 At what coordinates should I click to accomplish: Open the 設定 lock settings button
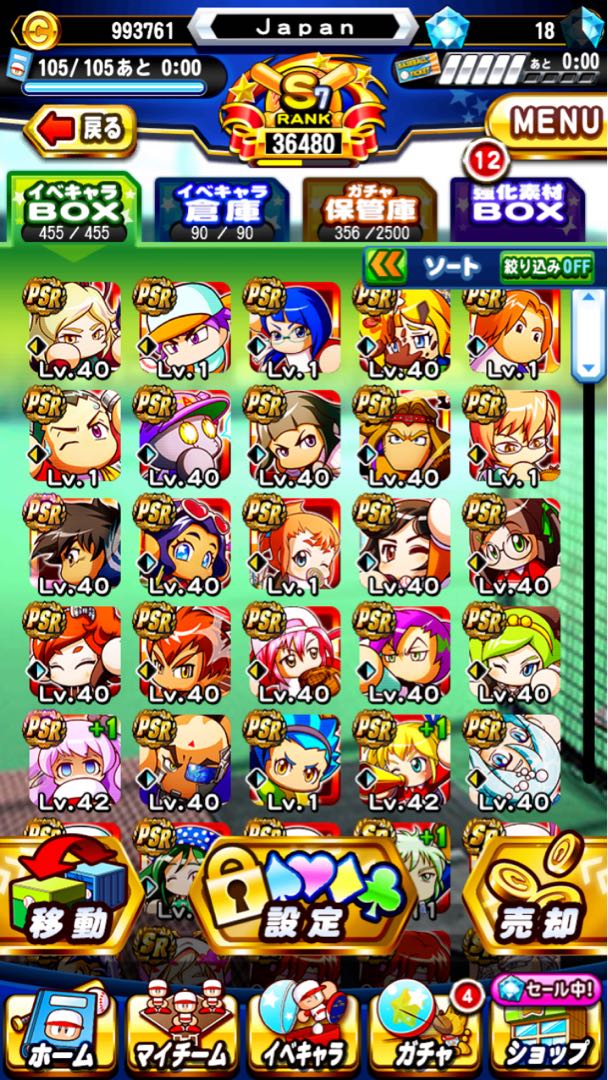click(x=304, y=895)
